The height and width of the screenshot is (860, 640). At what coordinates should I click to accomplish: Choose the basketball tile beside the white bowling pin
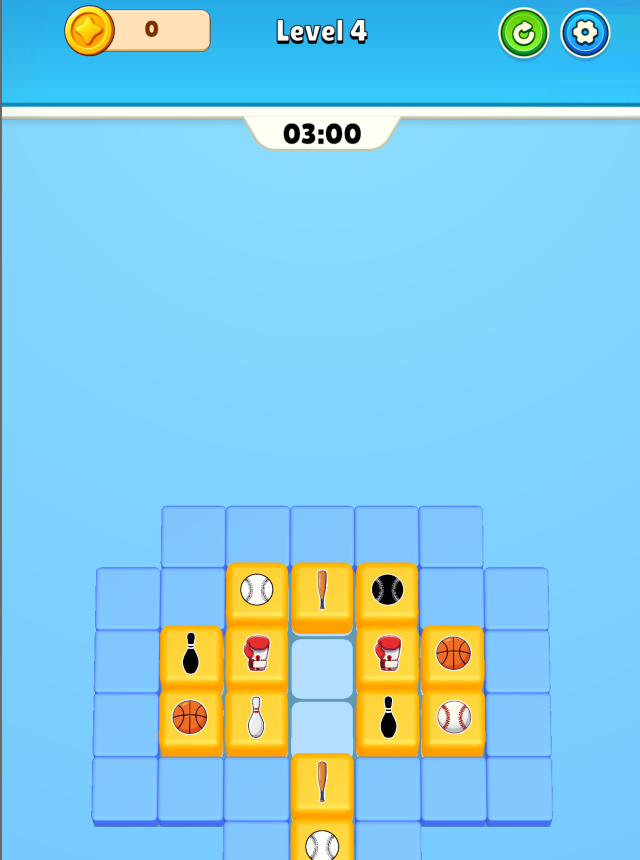[x=190, y=717]
